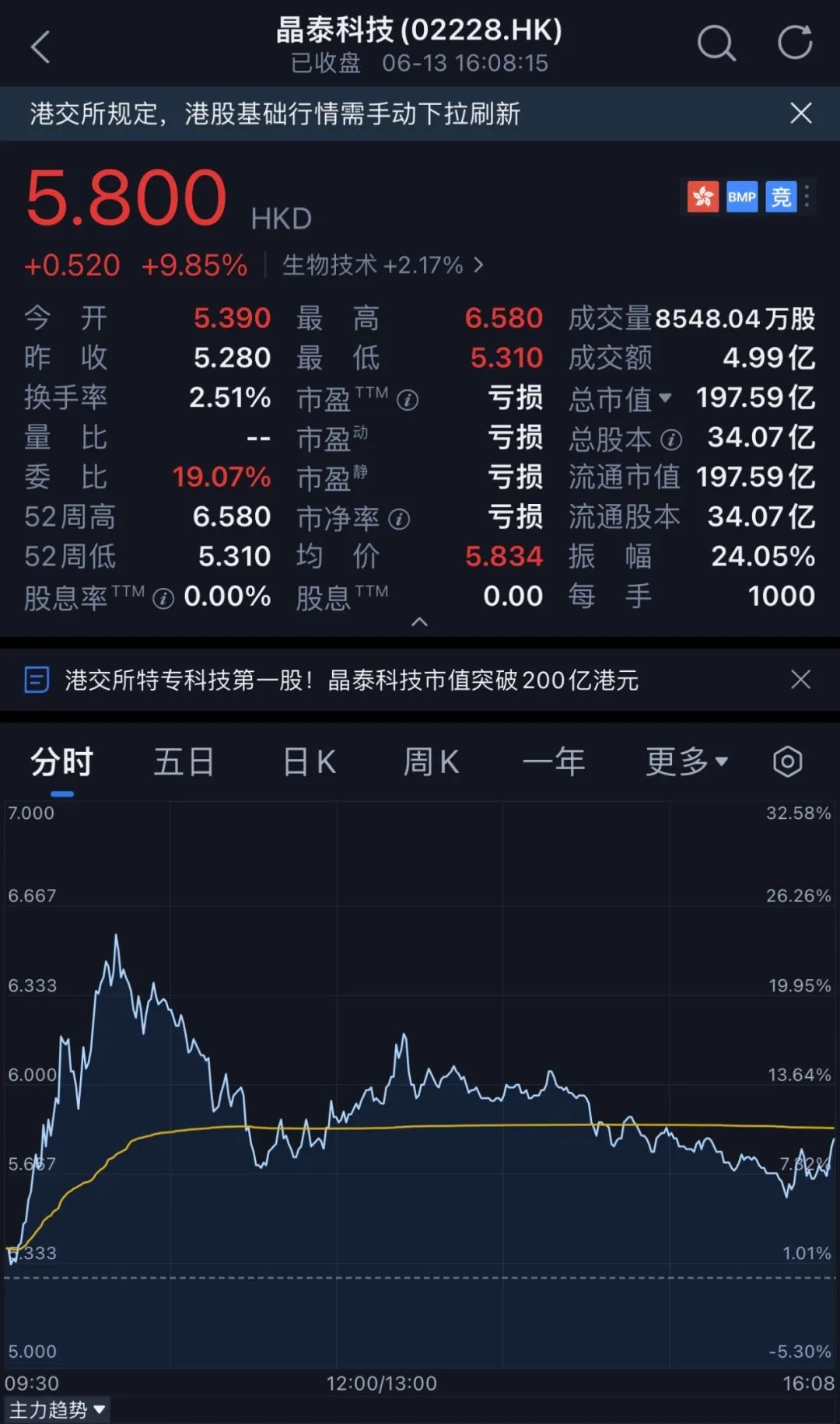Open chart settings hexagon icon
Image resolution: width=840 pixels, height=1424 pixels.
[787, 761]
